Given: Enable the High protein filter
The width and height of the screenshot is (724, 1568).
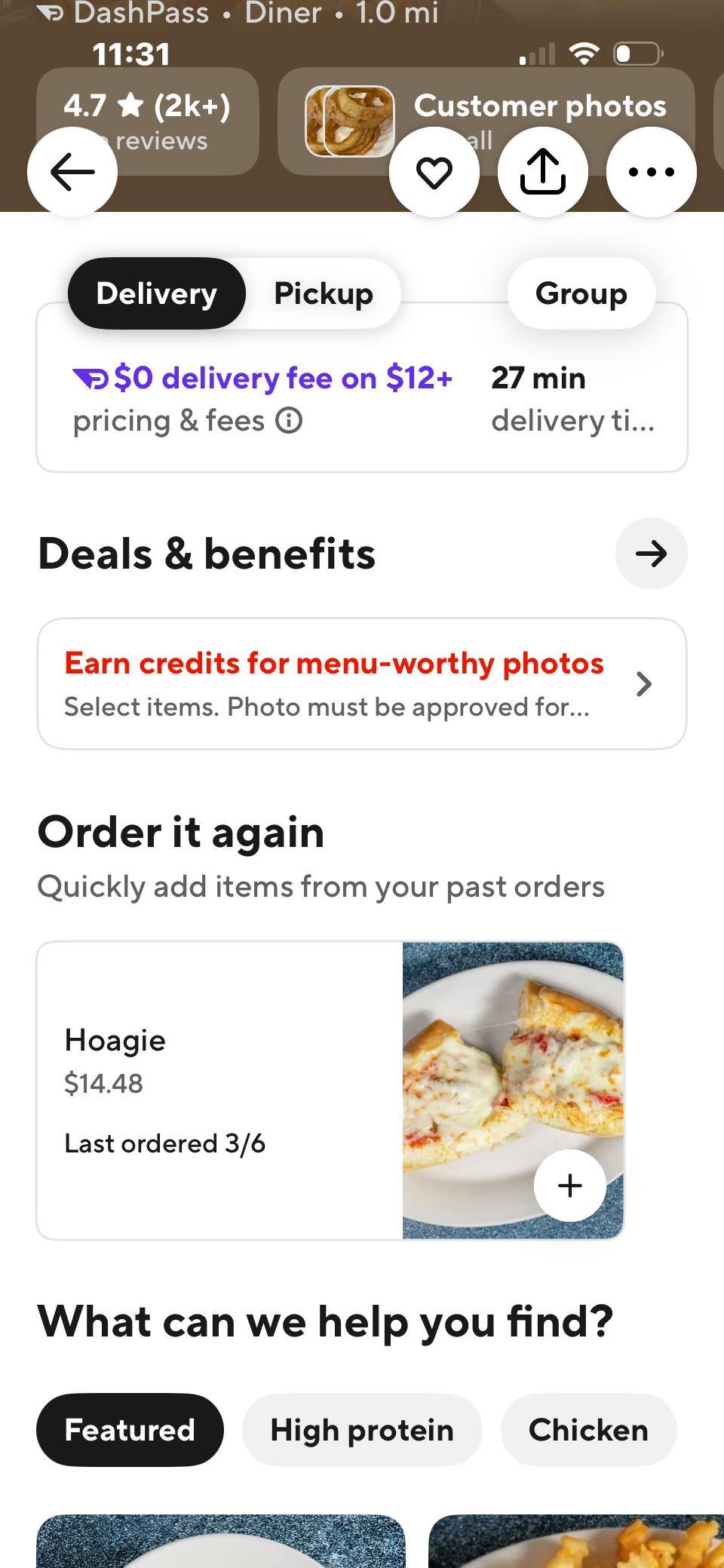Looking at the screenshot, I should point(361,1429).
